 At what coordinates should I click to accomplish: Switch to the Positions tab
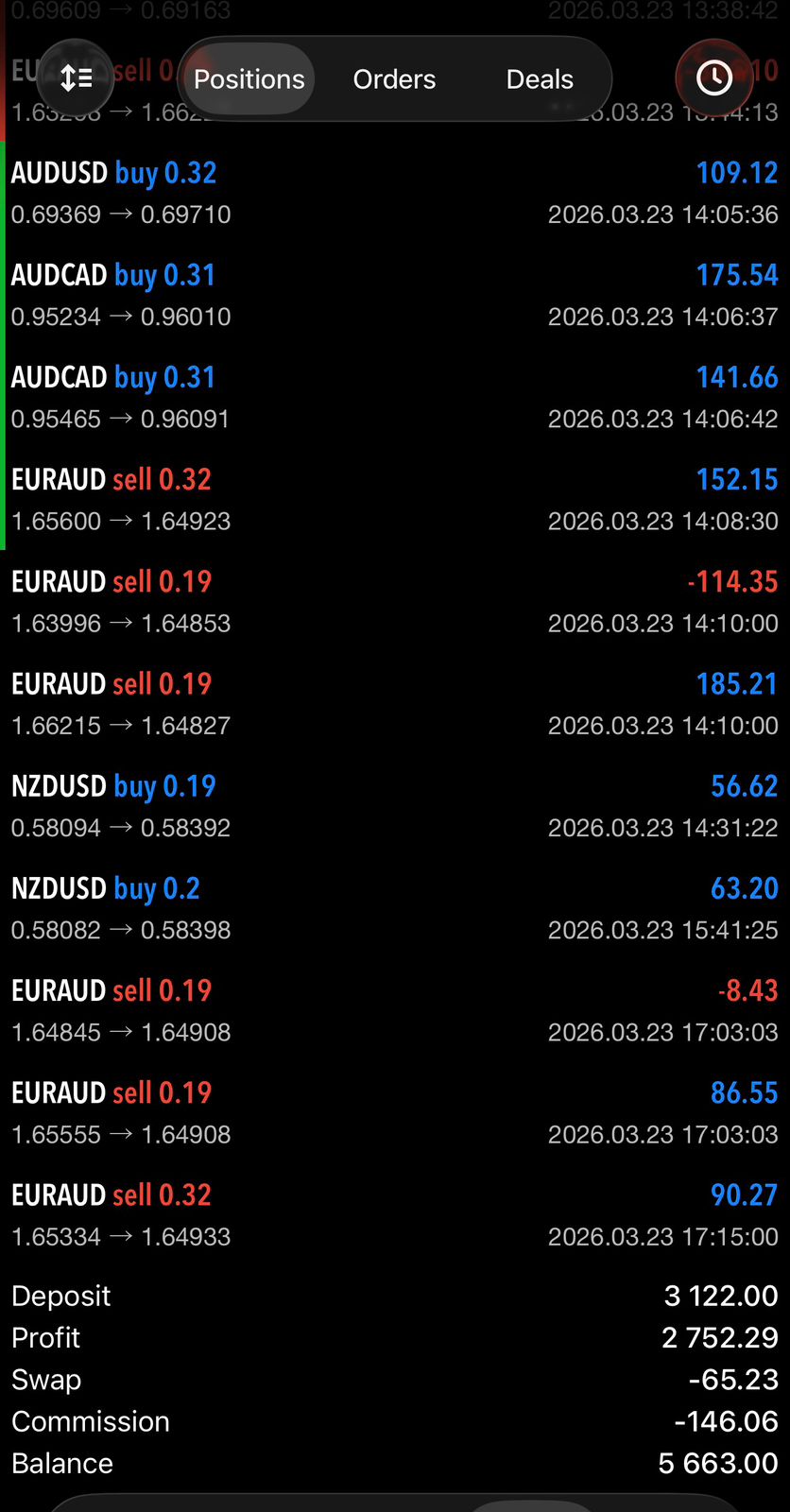[249, 79]
